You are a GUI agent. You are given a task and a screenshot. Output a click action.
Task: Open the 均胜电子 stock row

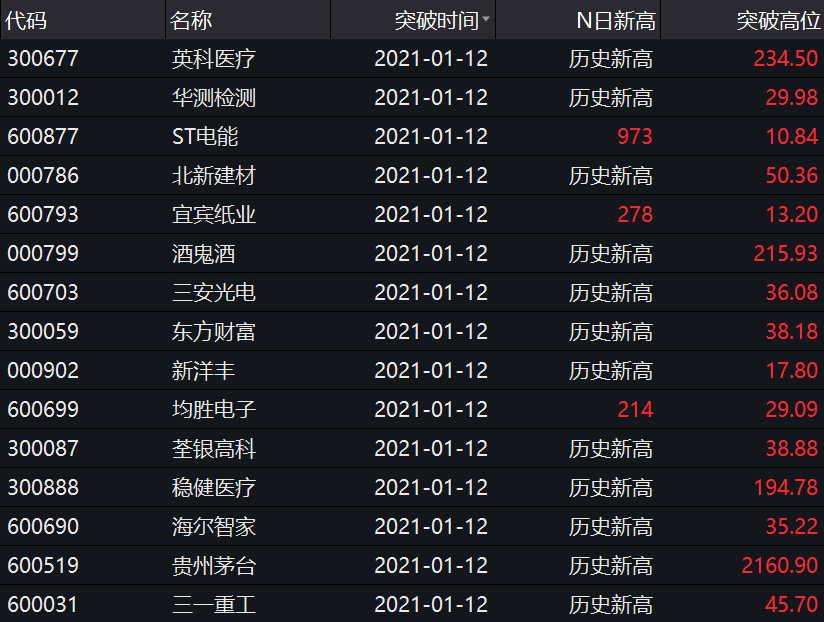click(x=214, y=410)
